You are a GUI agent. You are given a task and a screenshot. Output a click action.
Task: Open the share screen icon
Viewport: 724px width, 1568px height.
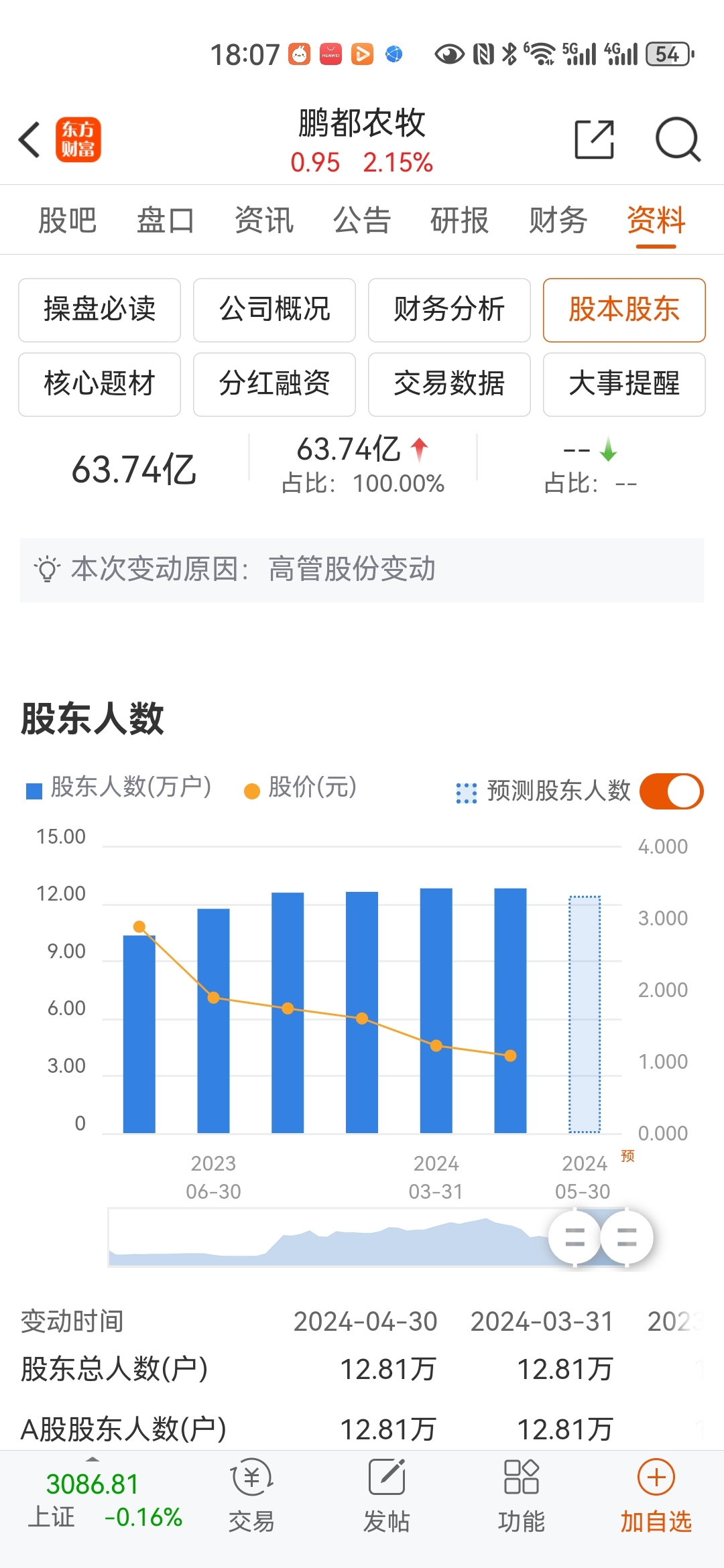tap(593, 137)
